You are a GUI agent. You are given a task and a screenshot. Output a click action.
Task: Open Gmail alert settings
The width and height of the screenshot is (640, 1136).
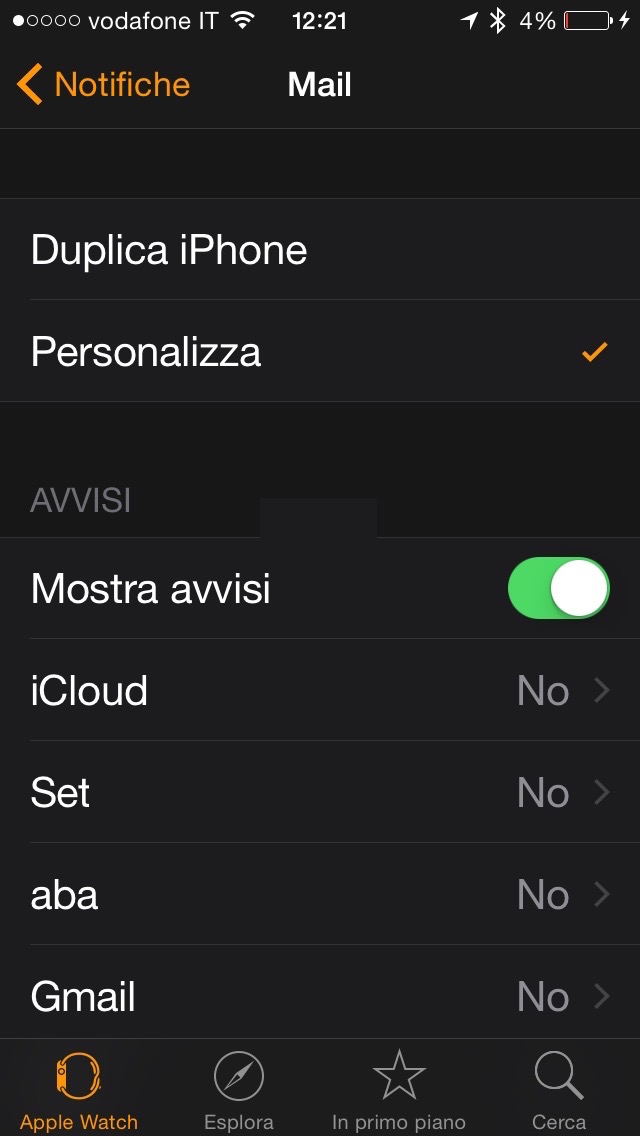point(320,996)
